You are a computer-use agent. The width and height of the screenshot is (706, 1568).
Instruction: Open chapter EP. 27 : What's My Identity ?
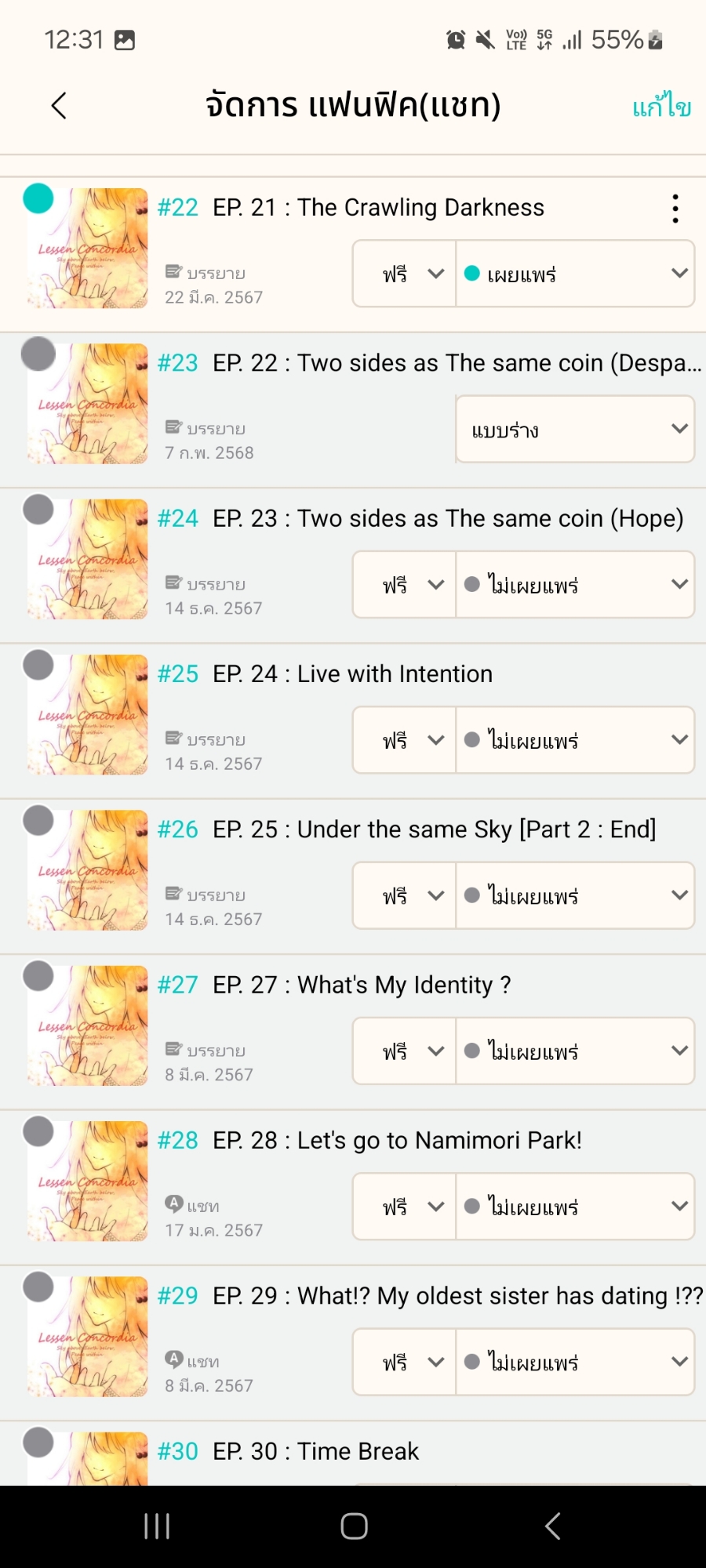(x=361, y=985)
